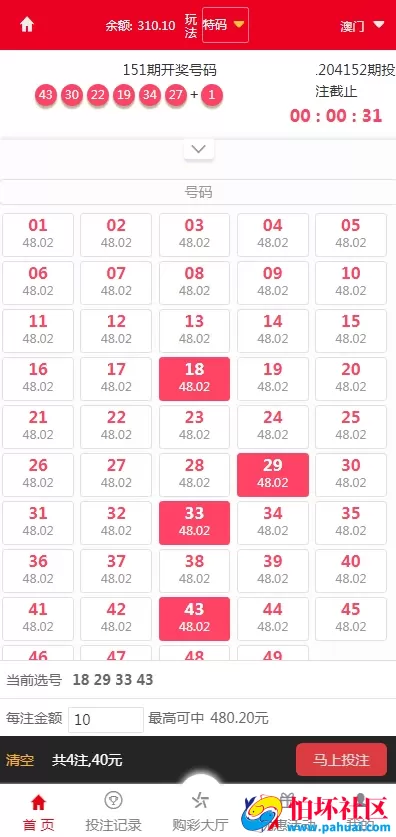Pick number 24
This screenshot has height=837, width=396.
click(x=273, y=427)
